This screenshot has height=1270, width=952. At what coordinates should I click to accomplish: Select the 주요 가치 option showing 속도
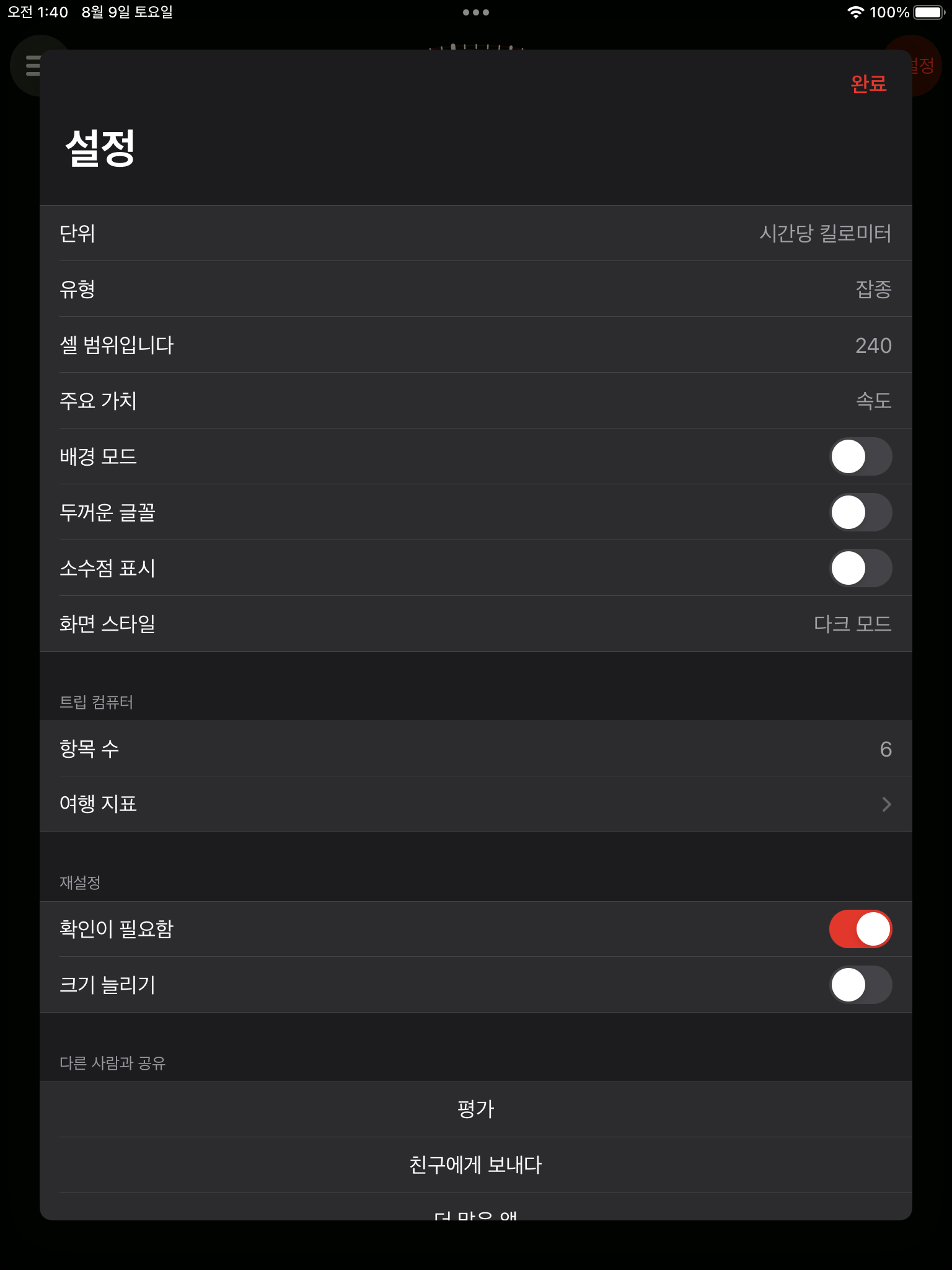476,401
